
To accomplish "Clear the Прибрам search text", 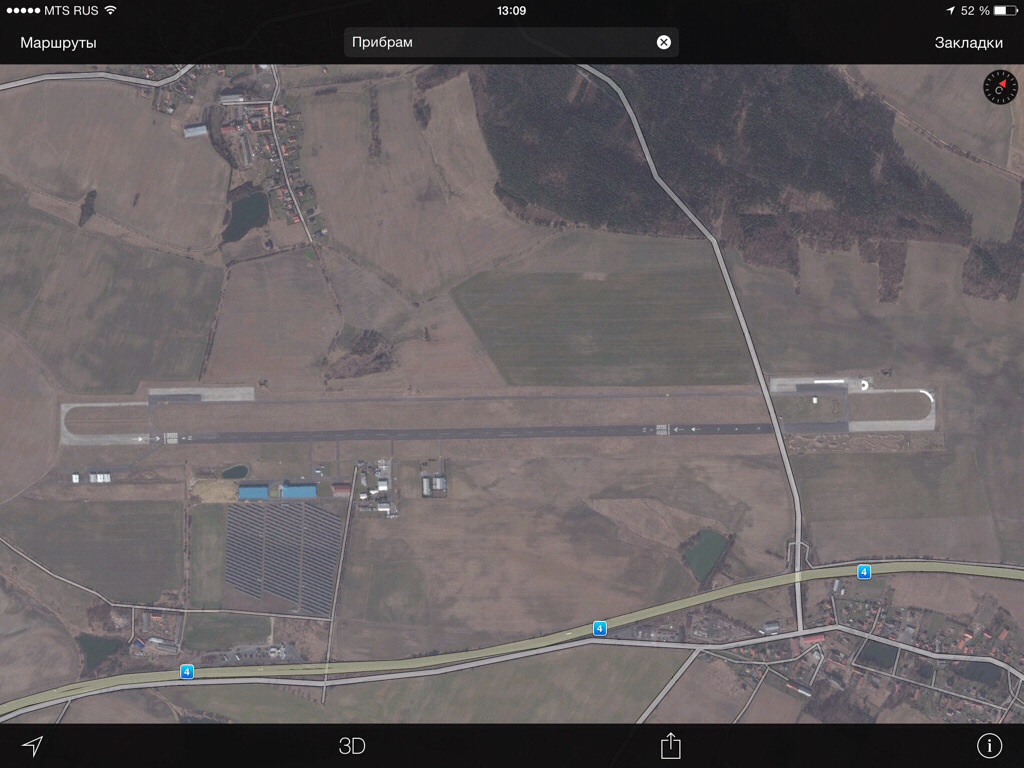I will tap(664, 42).
